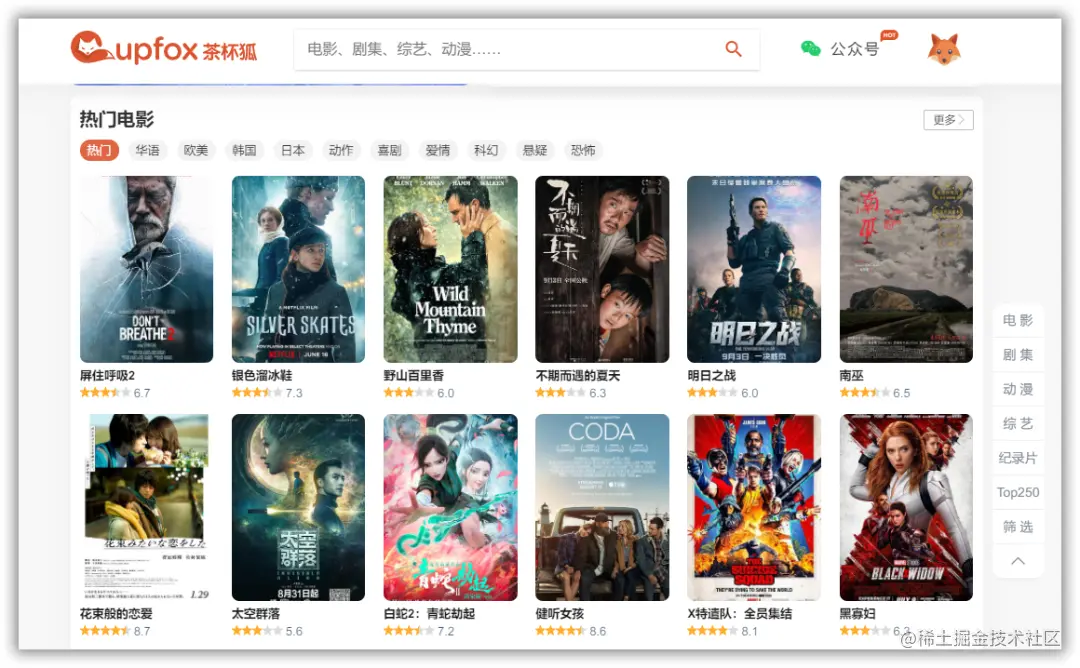
Task: Open the movie 健听女孩
Action: pyautogui.click(x=602, y=507)
